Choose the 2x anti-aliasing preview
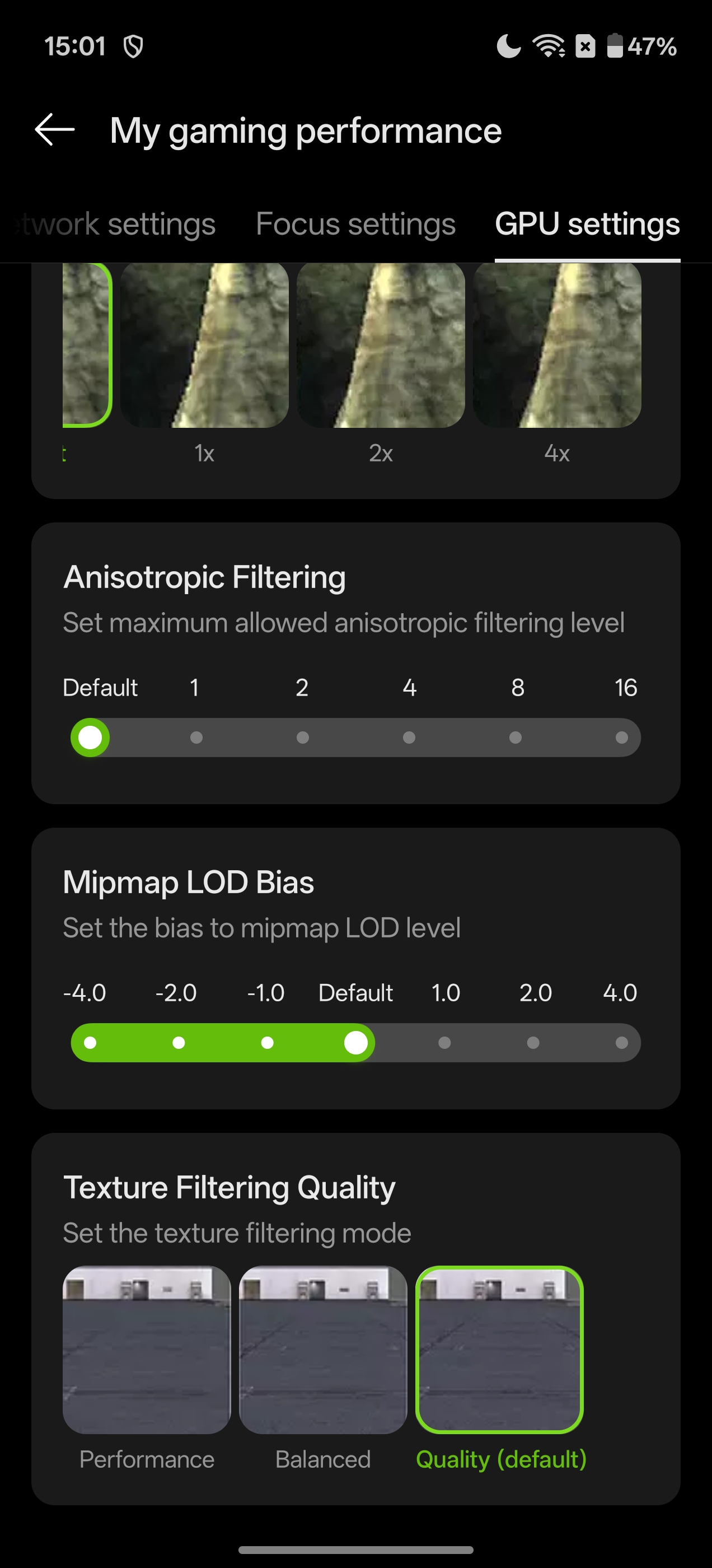The height and width of the screenshot is (1568, 712). (x=381, y=345)
